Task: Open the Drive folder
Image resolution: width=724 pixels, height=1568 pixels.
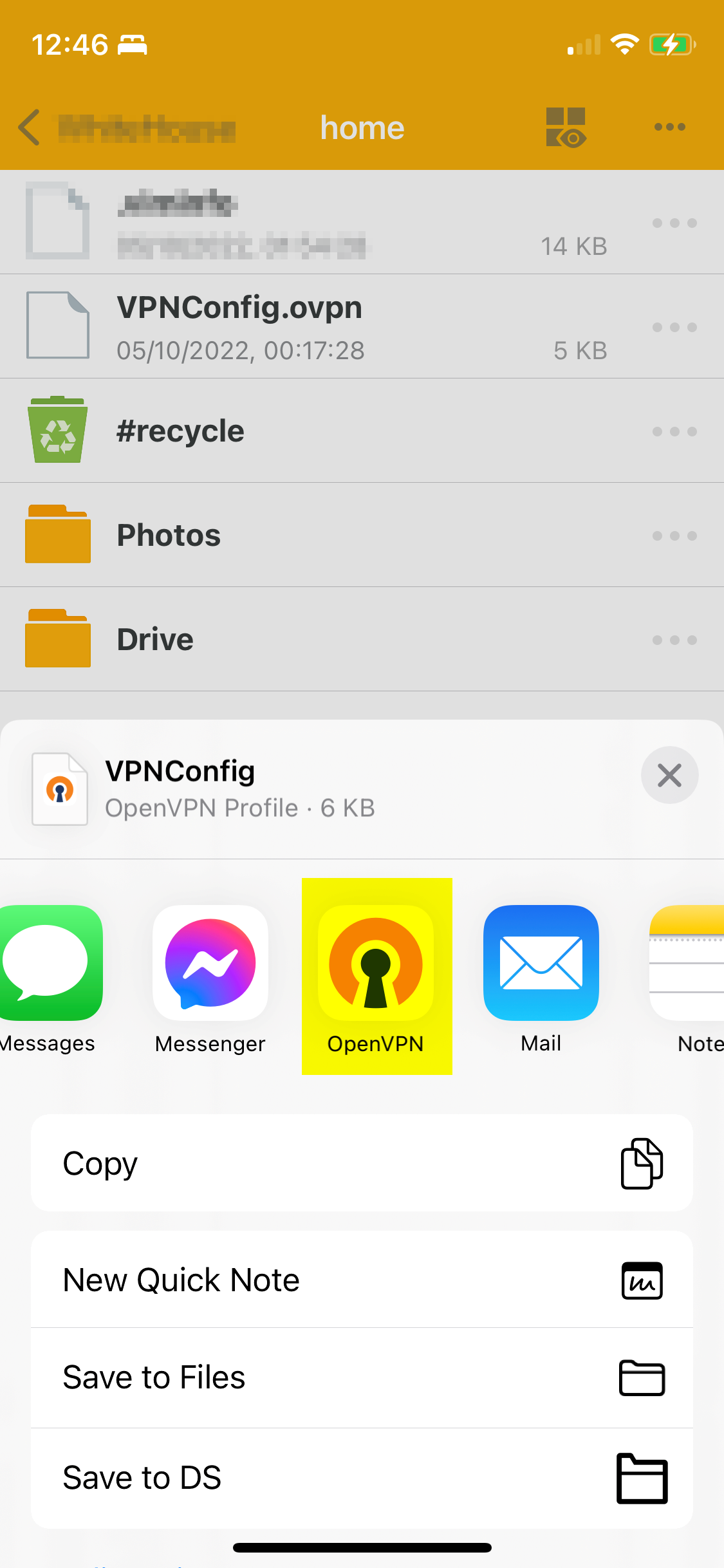Action: pos(154,639)
